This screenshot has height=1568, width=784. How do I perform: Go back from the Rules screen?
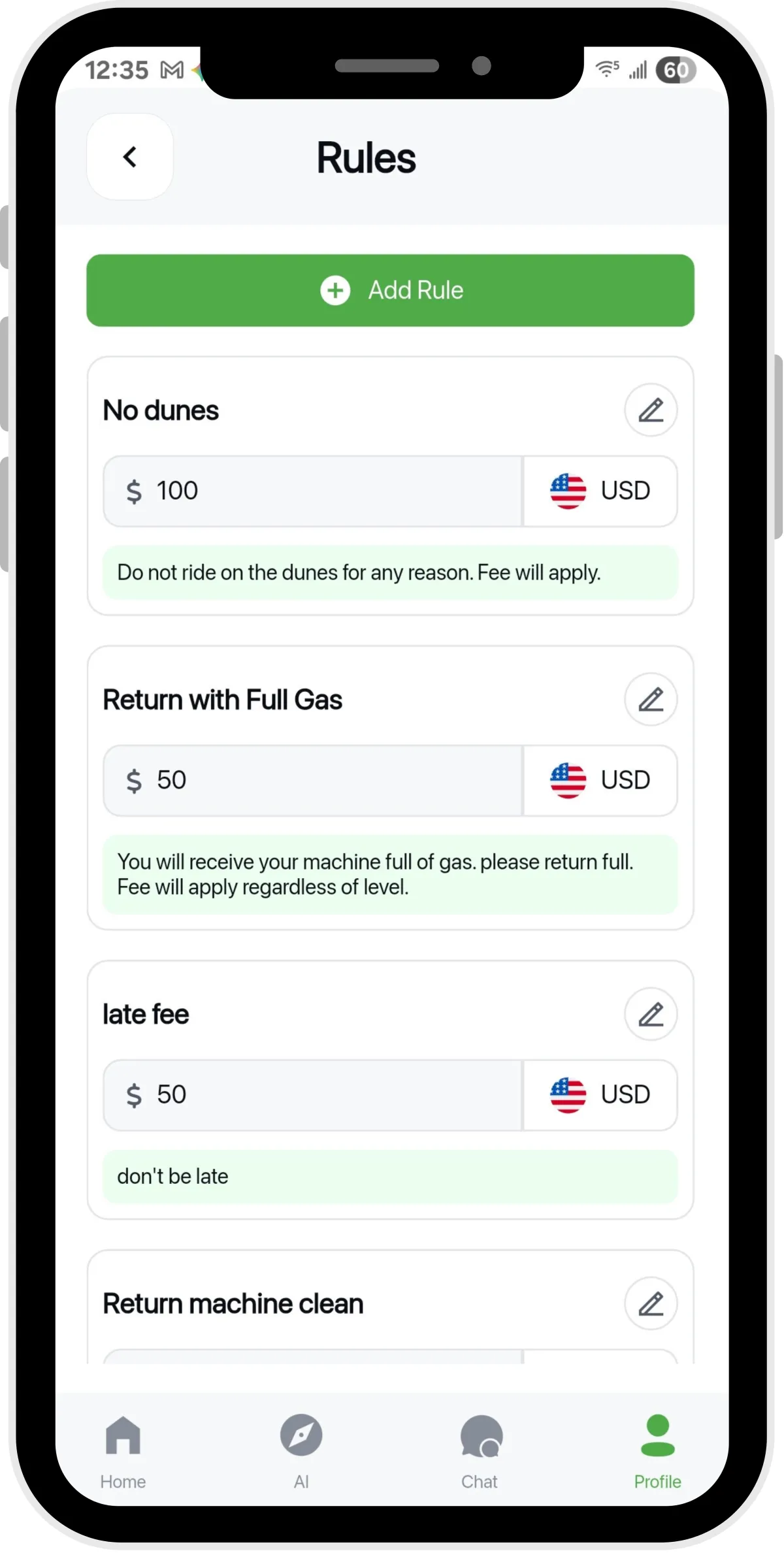coord(130,157)
